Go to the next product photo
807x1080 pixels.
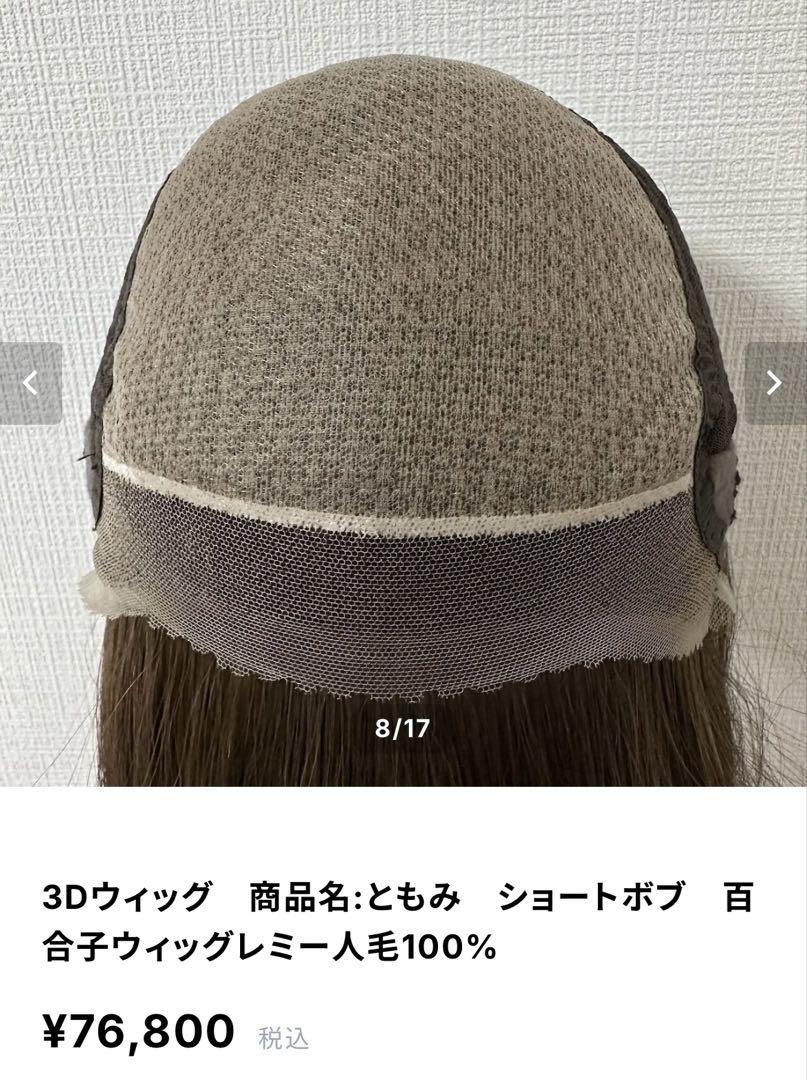click(x=776, y=384)
